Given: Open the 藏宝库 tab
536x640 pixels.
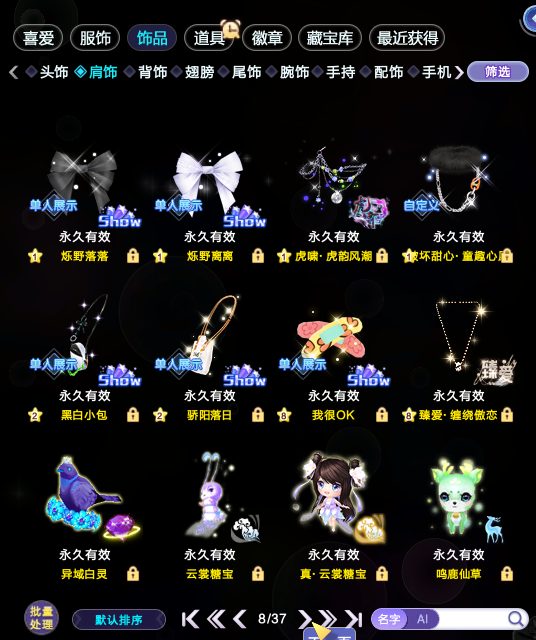Looking at the screenshot, I should (x=330, y=38).
